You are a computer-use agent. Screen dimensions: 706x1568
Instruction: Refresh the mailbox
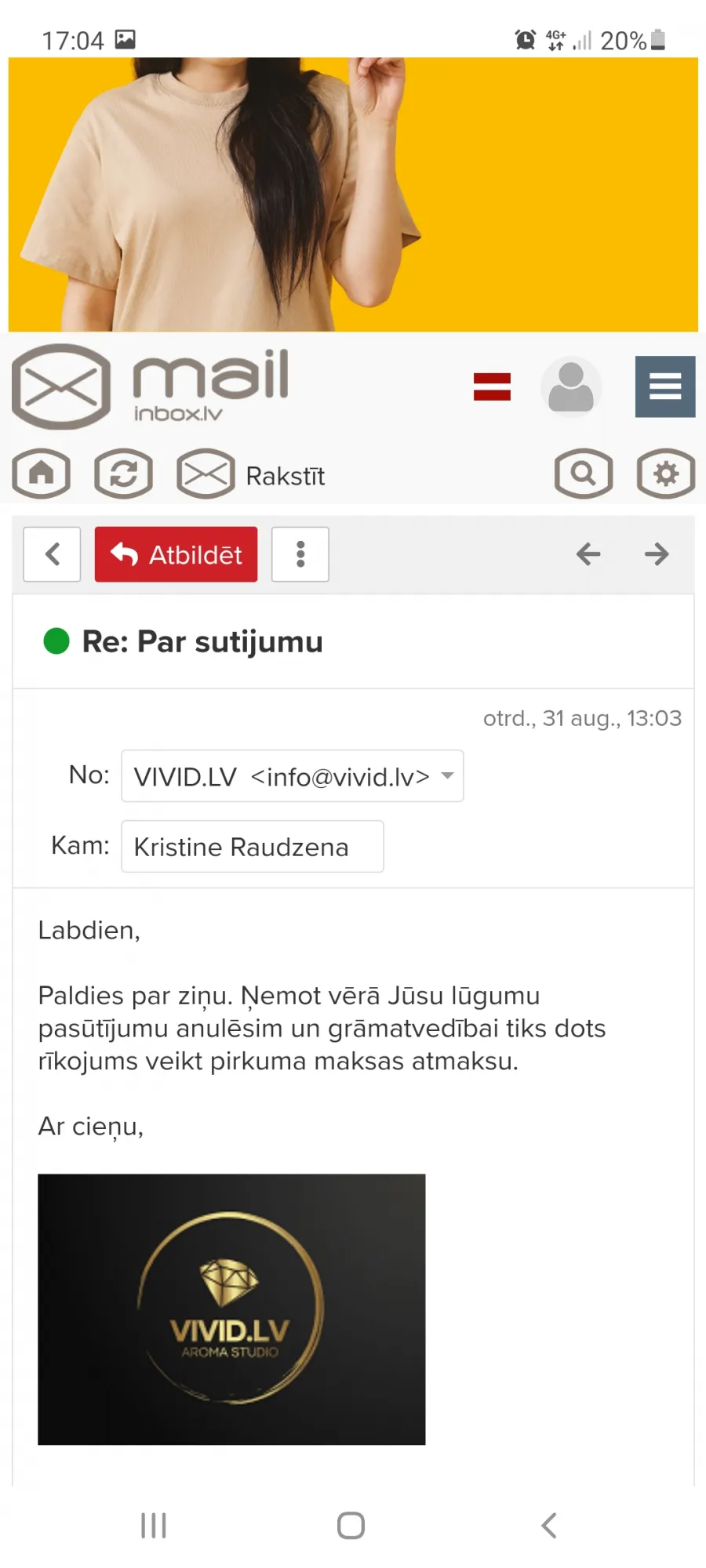click(123, 474)
